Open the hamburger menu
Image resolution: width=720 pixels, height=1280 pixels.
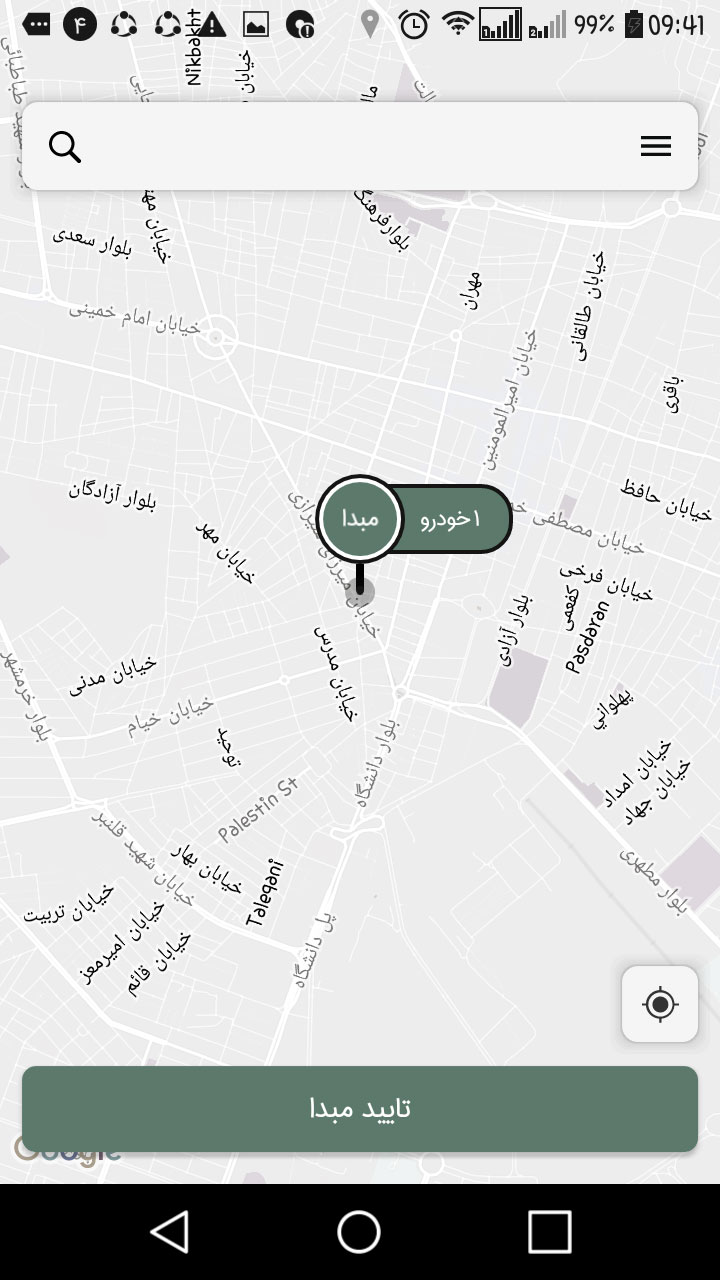[x=655, y=147]
